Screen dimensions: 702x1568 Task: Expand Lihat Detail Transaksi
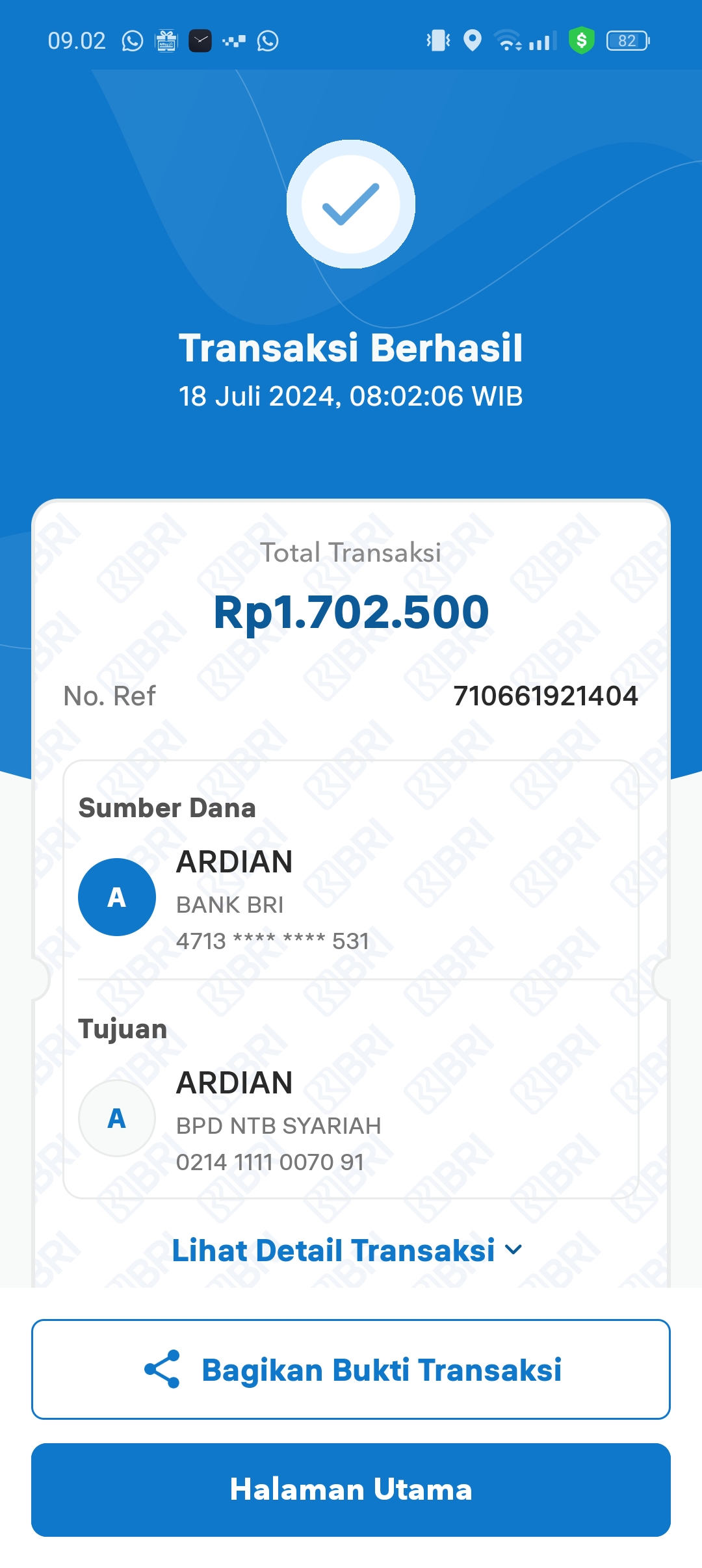point(347,1251)
